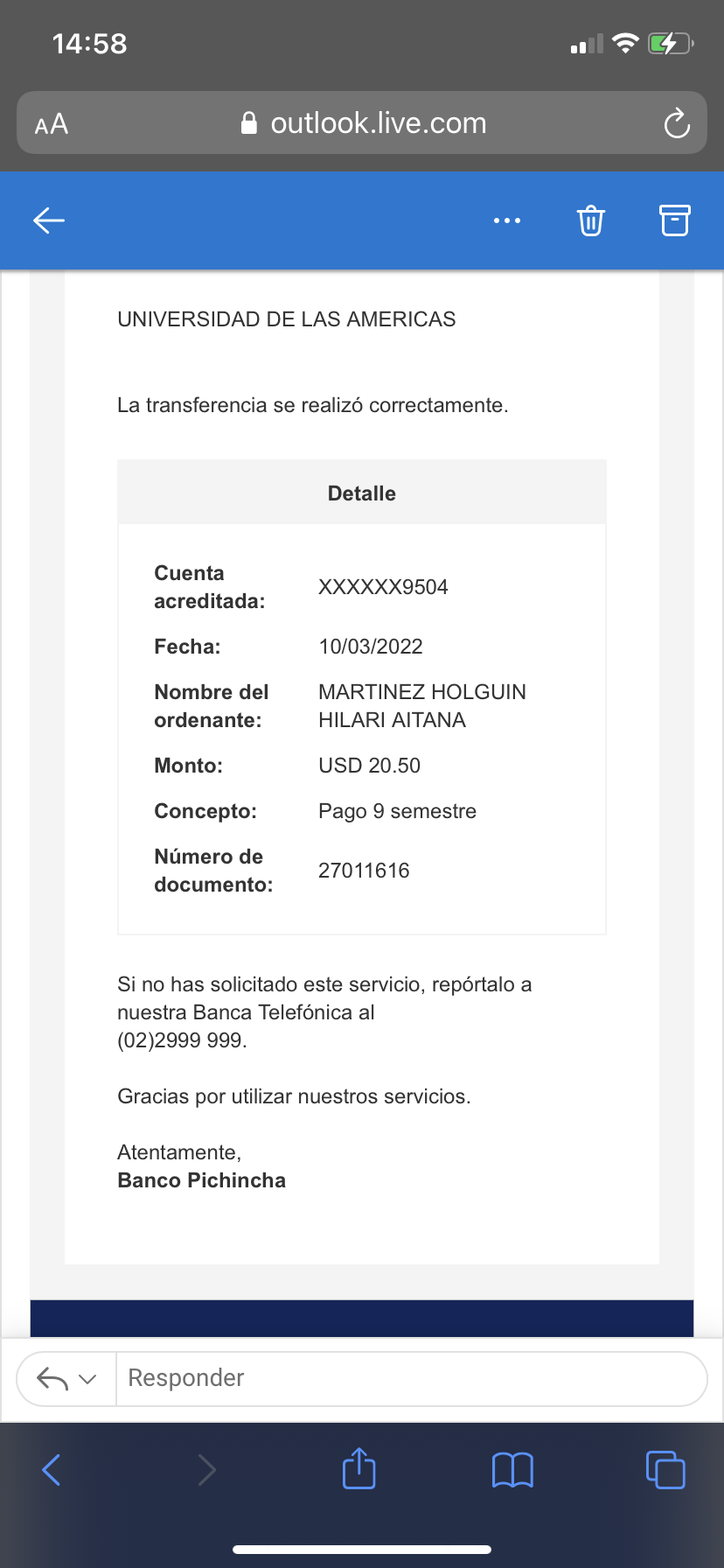Open the more options ellipsis menu

pos(507,220)
